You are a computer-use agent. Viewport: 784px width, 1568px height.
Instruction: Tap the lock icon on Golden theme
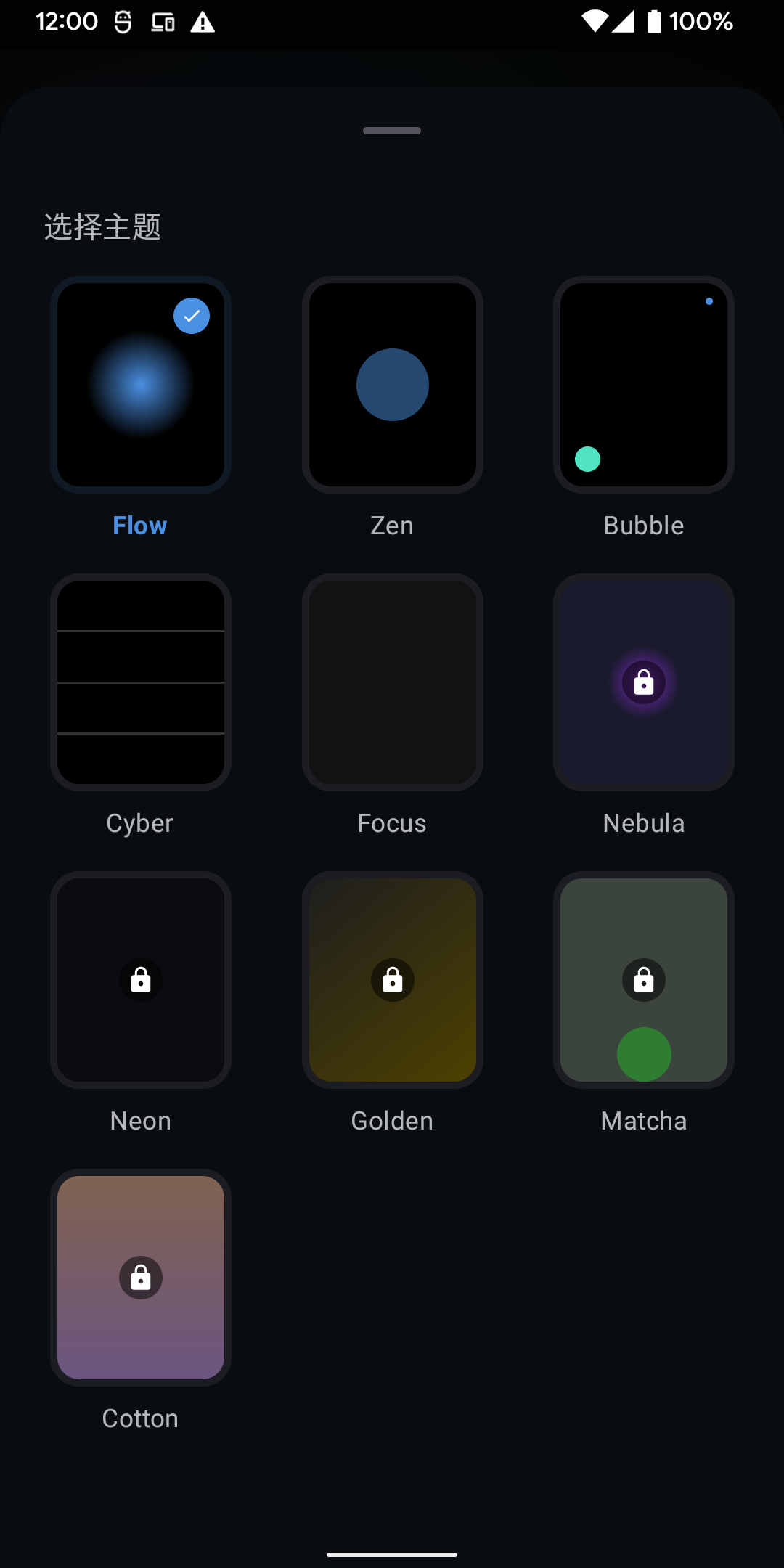(x=392, y=980)
